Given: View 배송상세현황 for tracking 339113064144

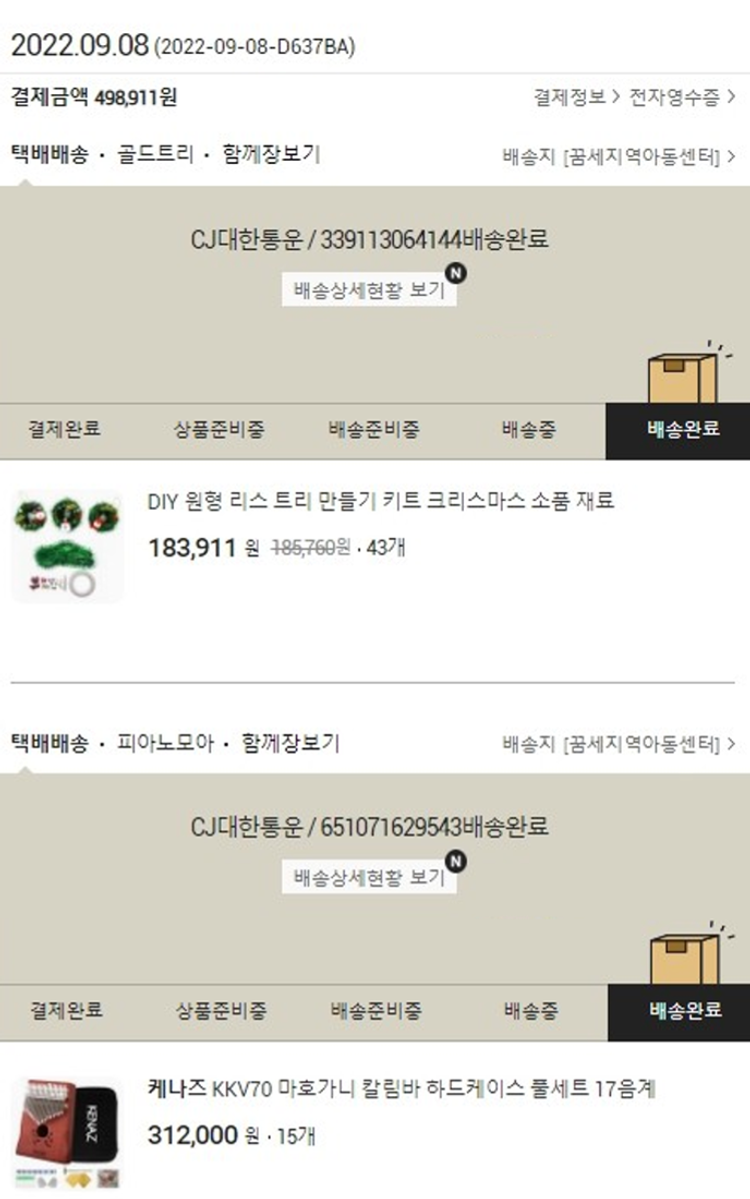Looking at the screenshot, I should (369, 290).
